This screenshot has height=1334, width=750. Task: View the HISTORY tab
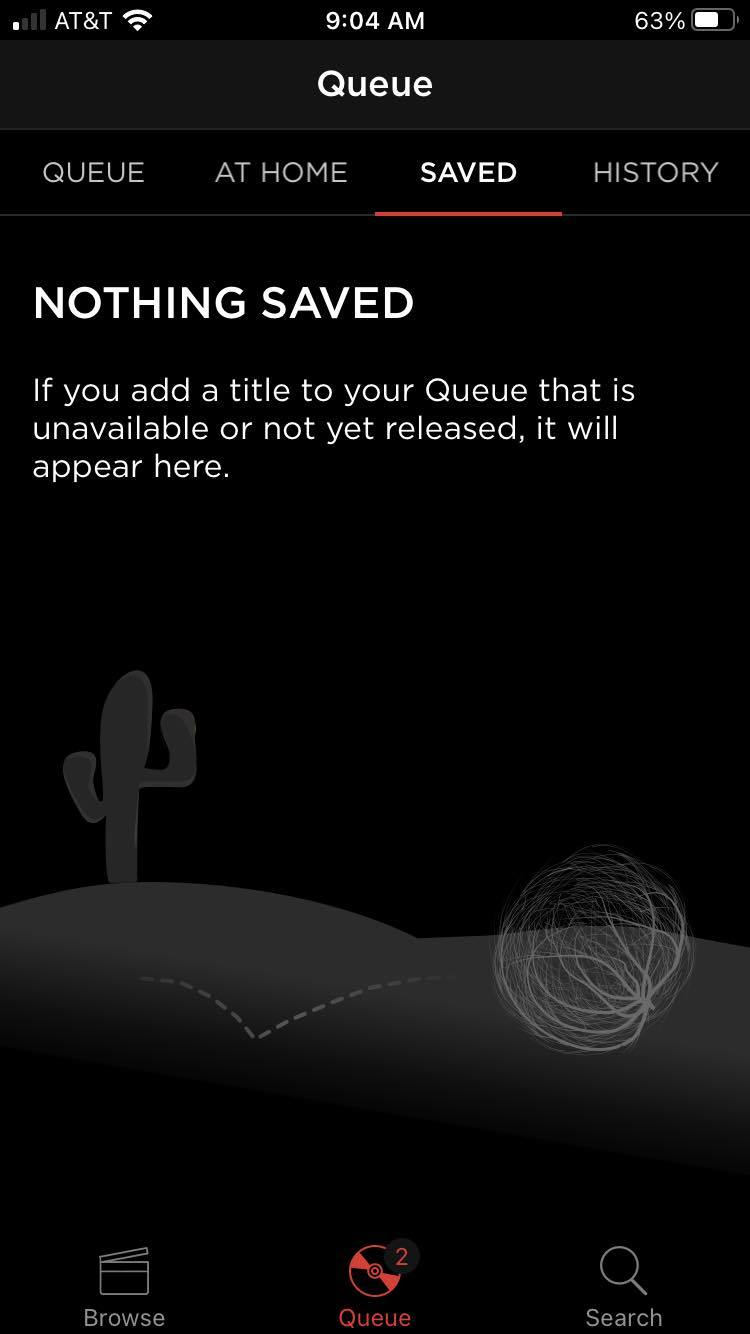coord(655,172)
